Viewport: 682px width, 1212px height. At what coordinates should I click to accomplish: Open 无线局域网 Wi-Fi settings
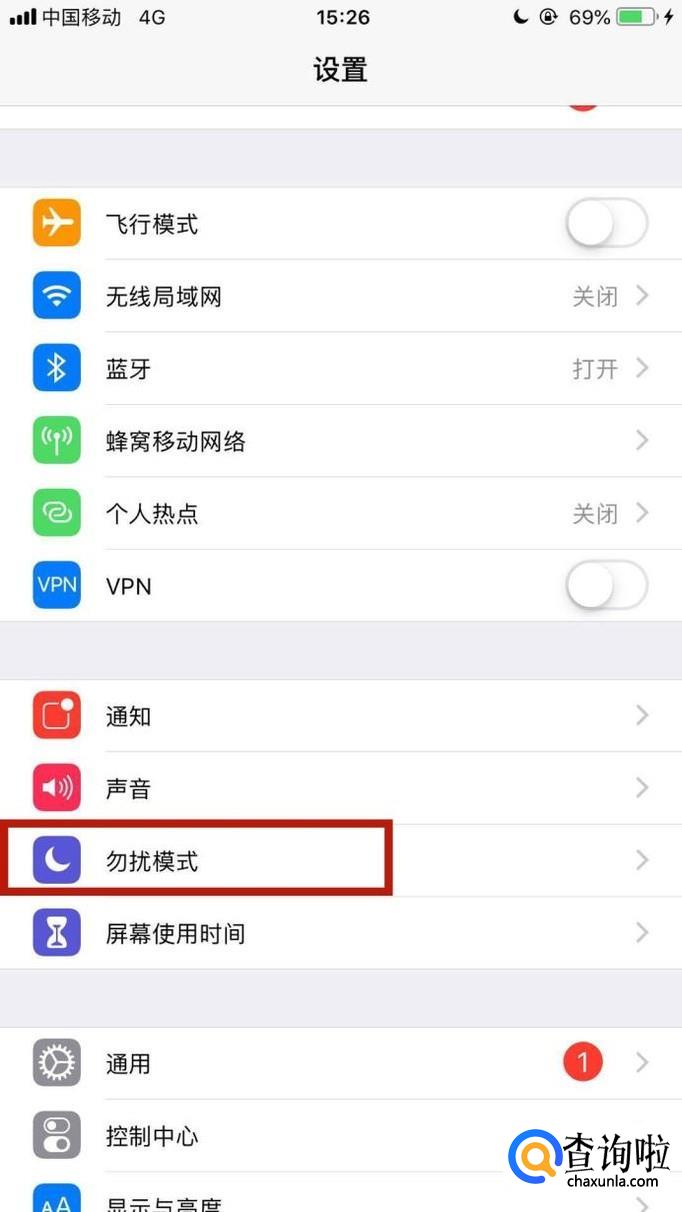(340, 296)
